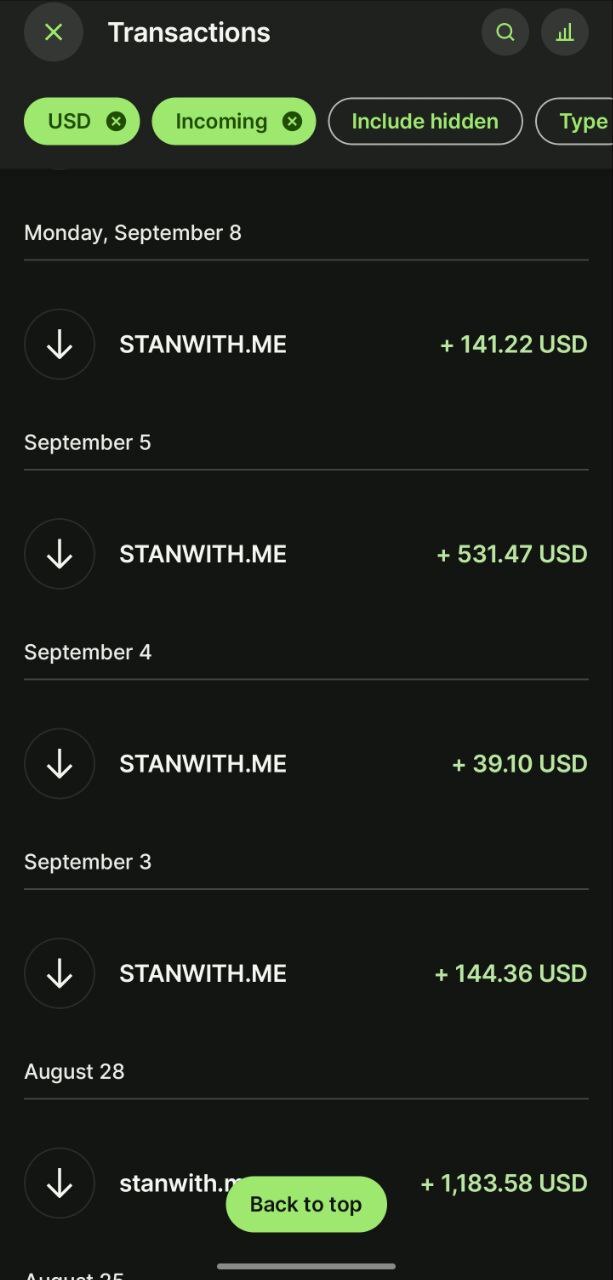Close the Transactions screen
This screenshot has height=1280, width=613.
tap(53, 32)
